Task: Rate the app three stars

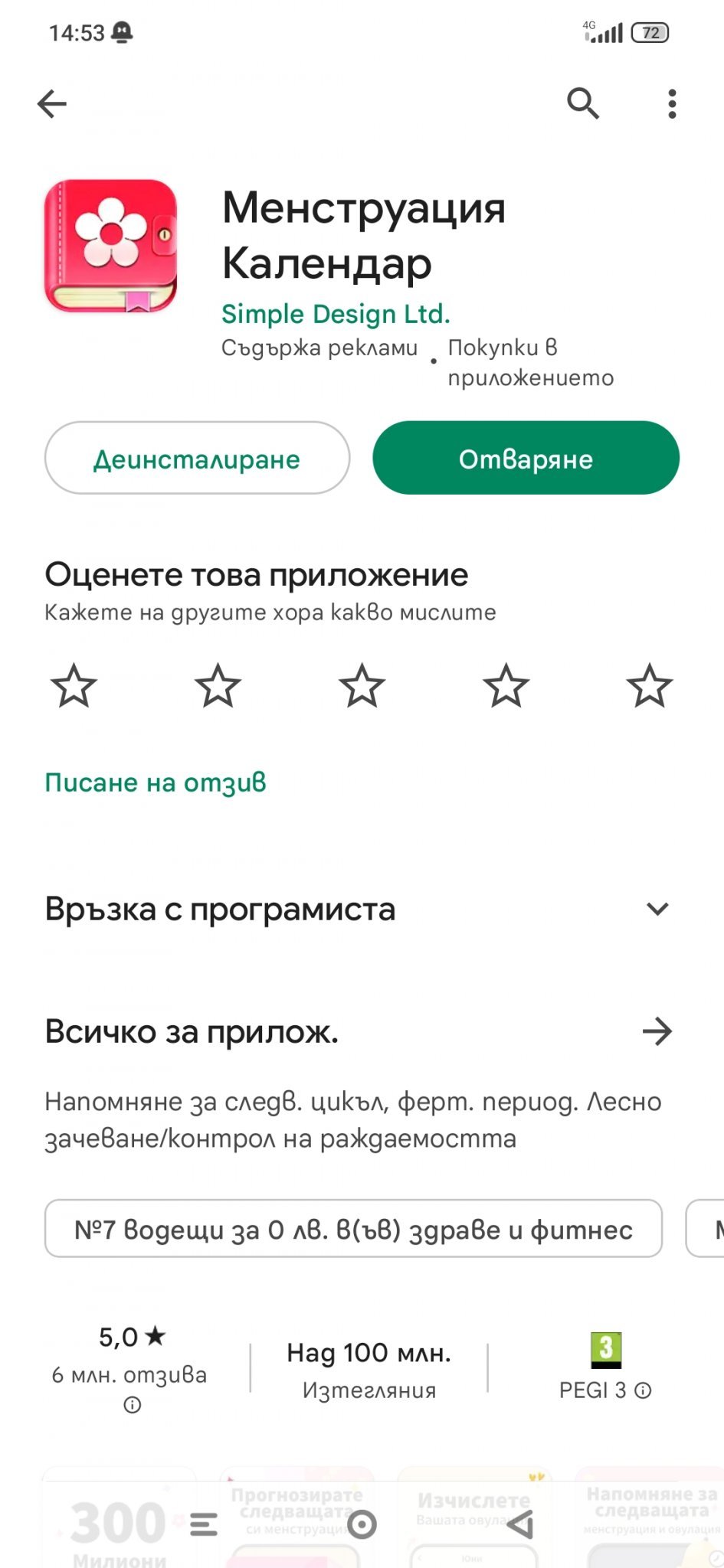Action: click(x=362, y=685)
